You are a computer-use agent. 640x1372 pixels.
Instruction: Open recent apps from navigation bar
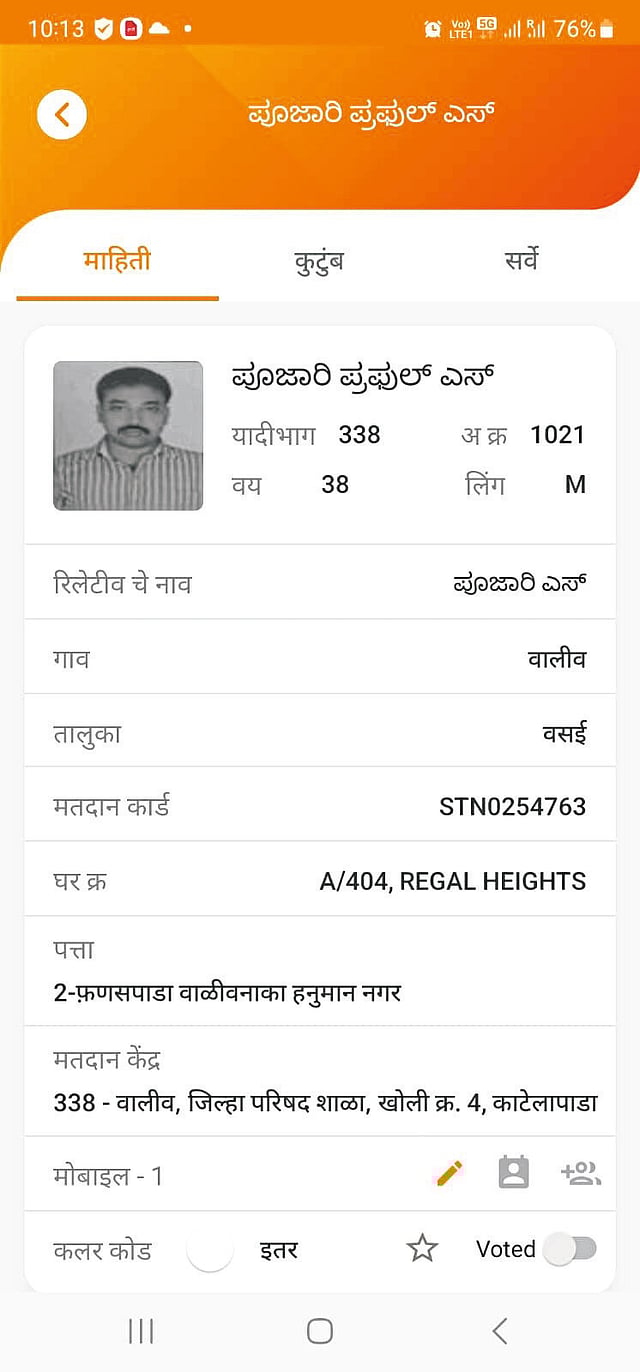(140, 1330)
